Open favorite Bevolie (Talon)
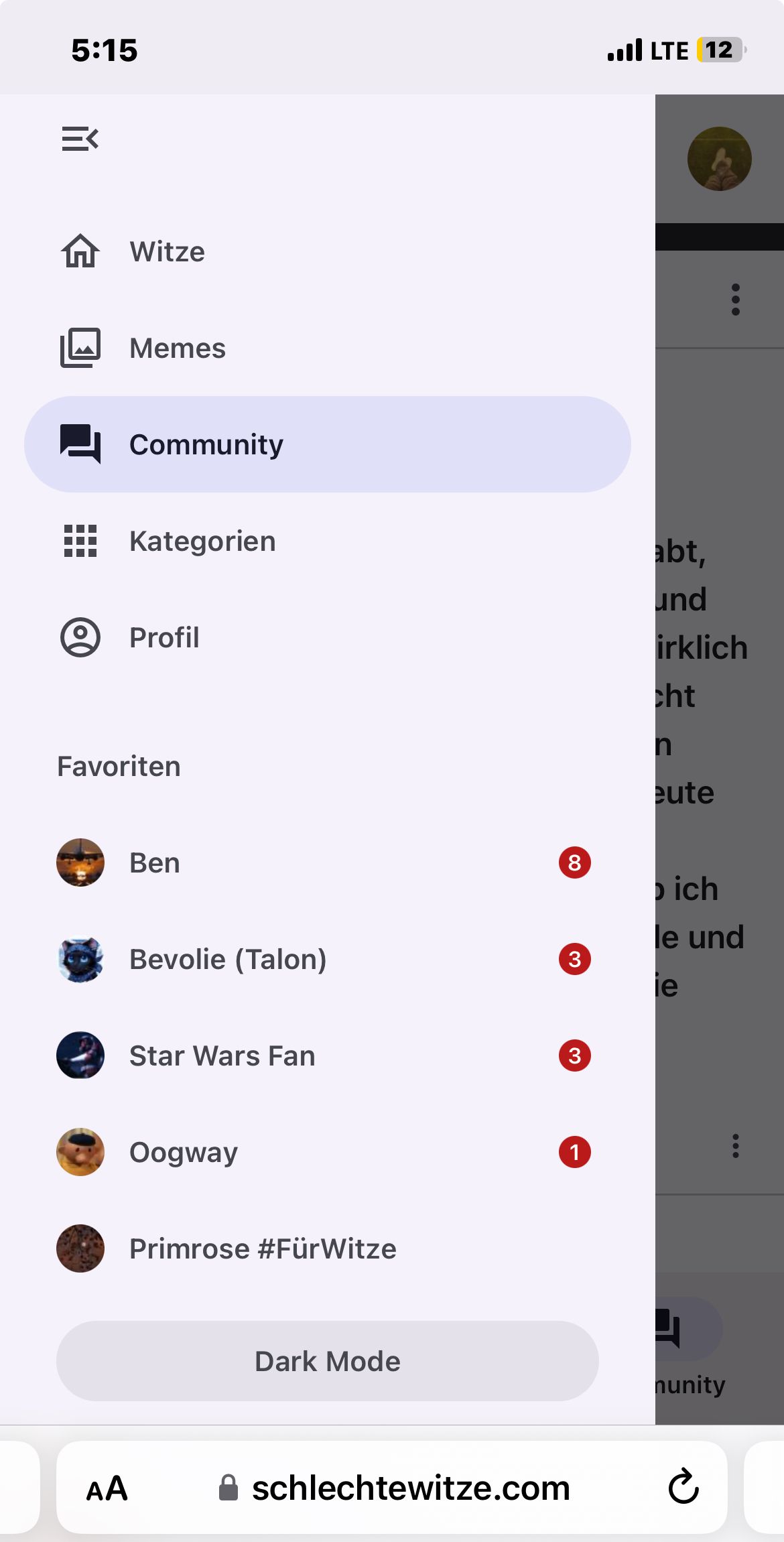The width and height of the screenshot is (784, 1542). click(x=228, y=960)
